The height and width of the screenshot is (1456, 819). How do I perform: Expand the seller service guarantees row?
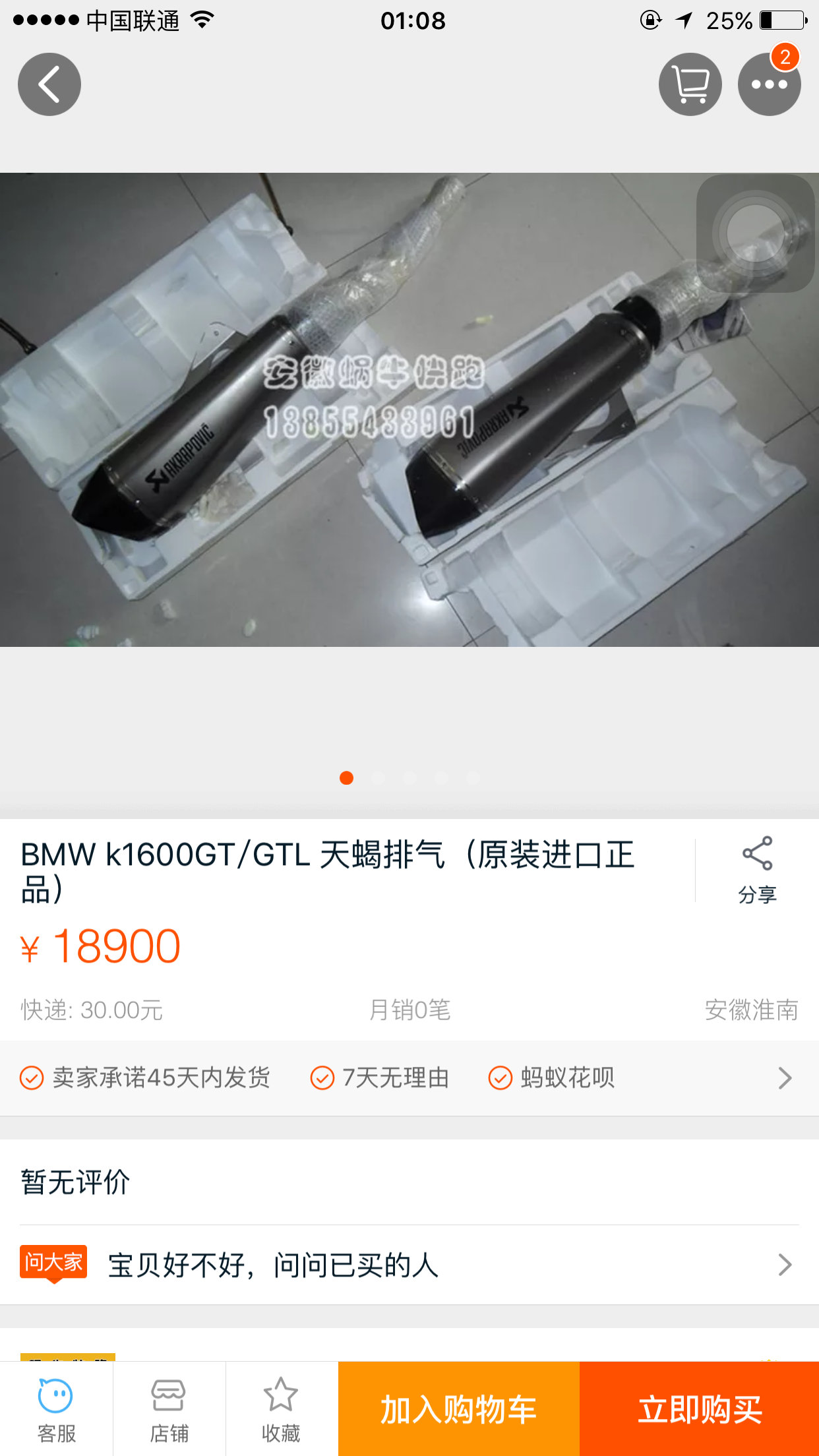pyautogui.click(x=783, y=1078)
